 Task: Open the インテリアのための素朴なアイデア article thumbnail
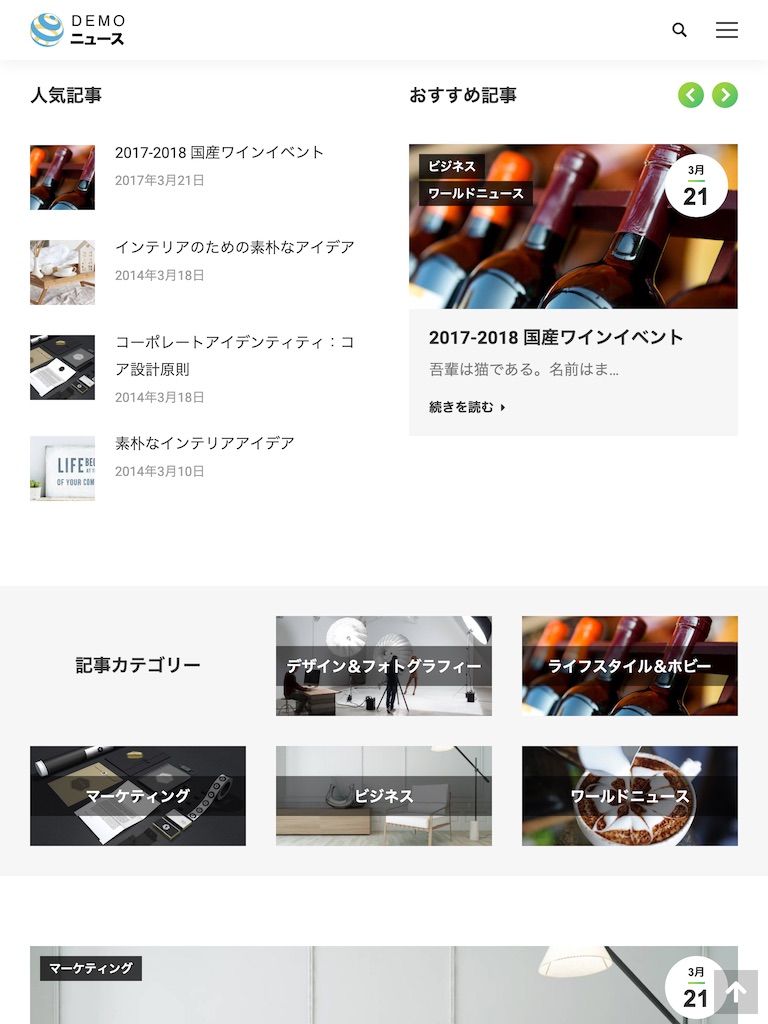coord(62,272)
